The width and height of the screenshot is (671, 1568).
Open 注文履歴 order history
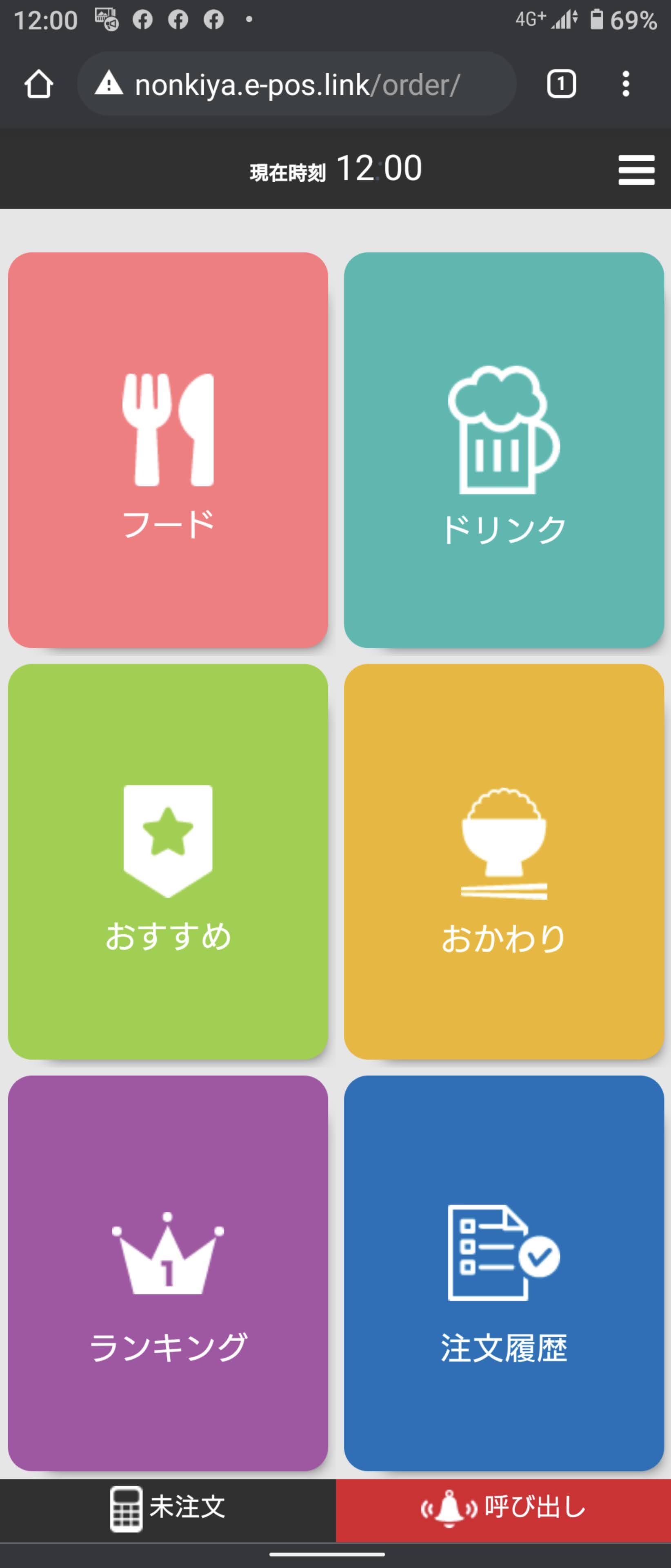(504, 1273)
